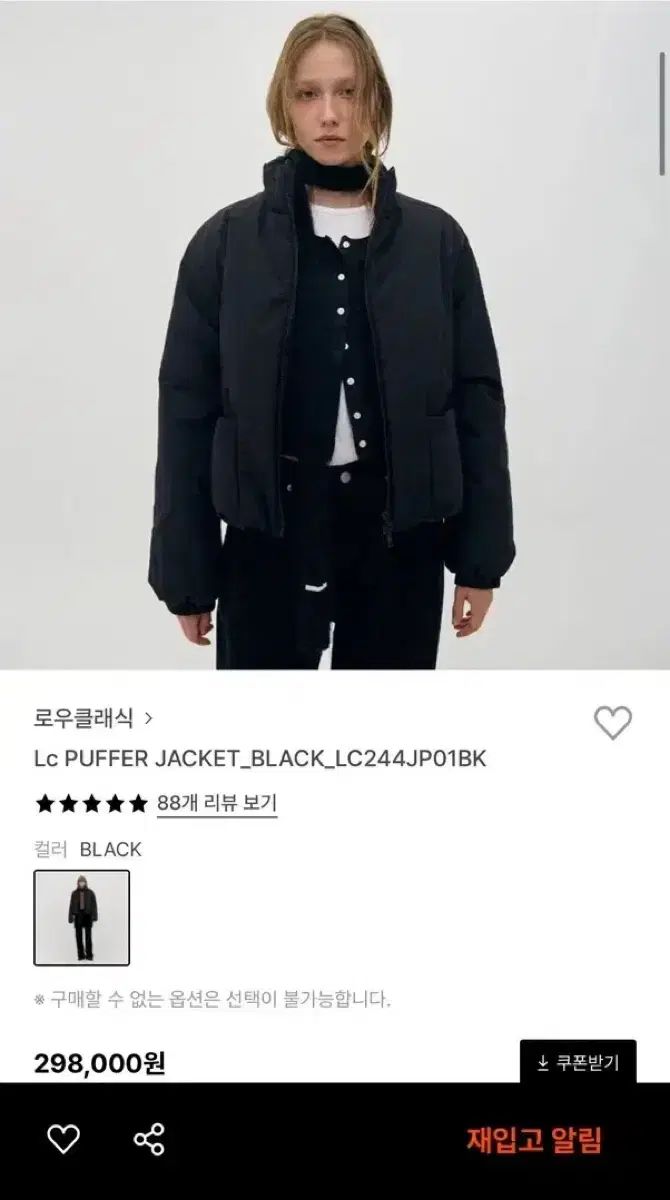
Task: Open the main product photo
Action: (x=335, y=335)
